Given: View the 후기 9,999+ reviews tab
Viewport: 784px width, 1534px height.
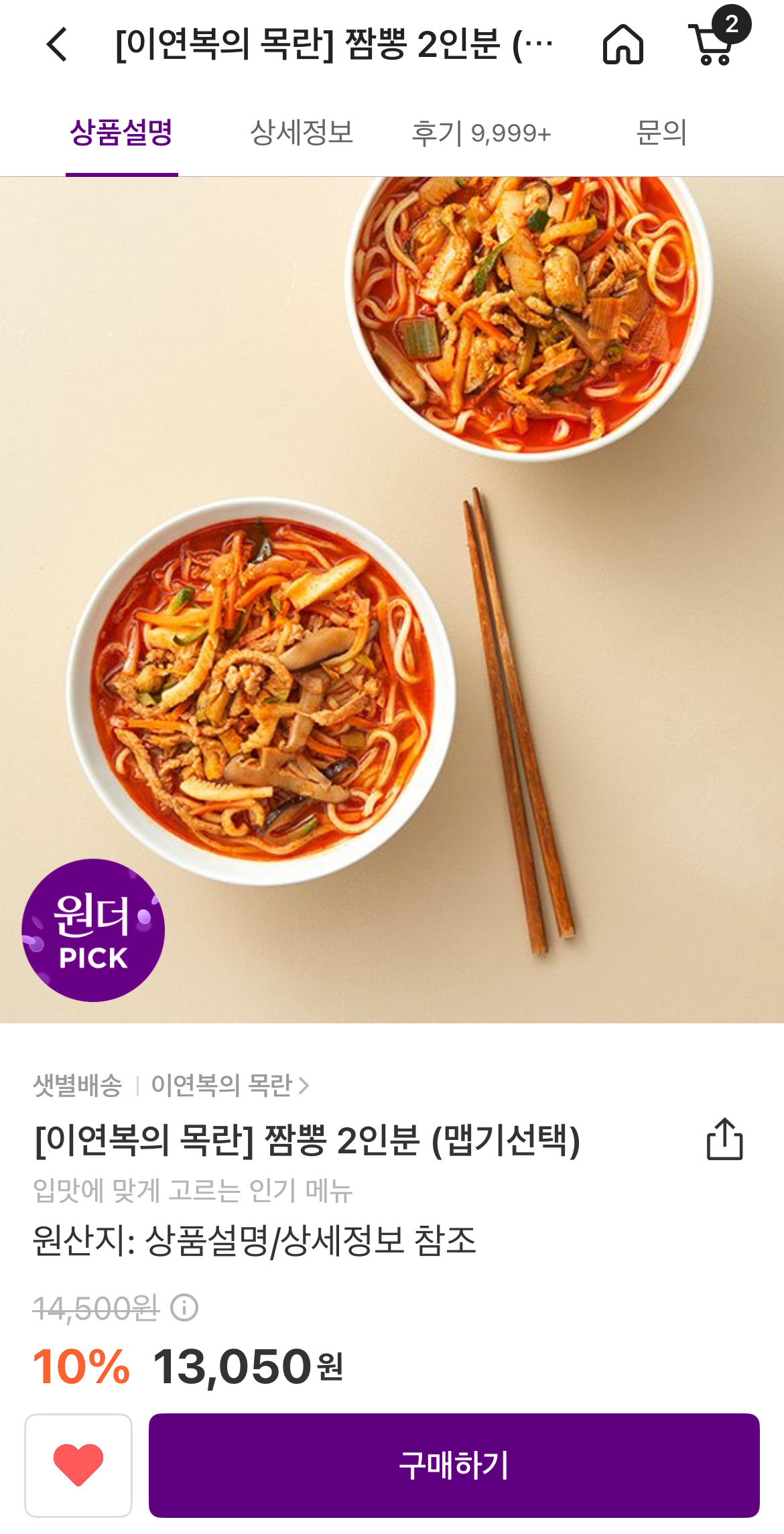Looking at the screenshot, I should click(481, 133).
